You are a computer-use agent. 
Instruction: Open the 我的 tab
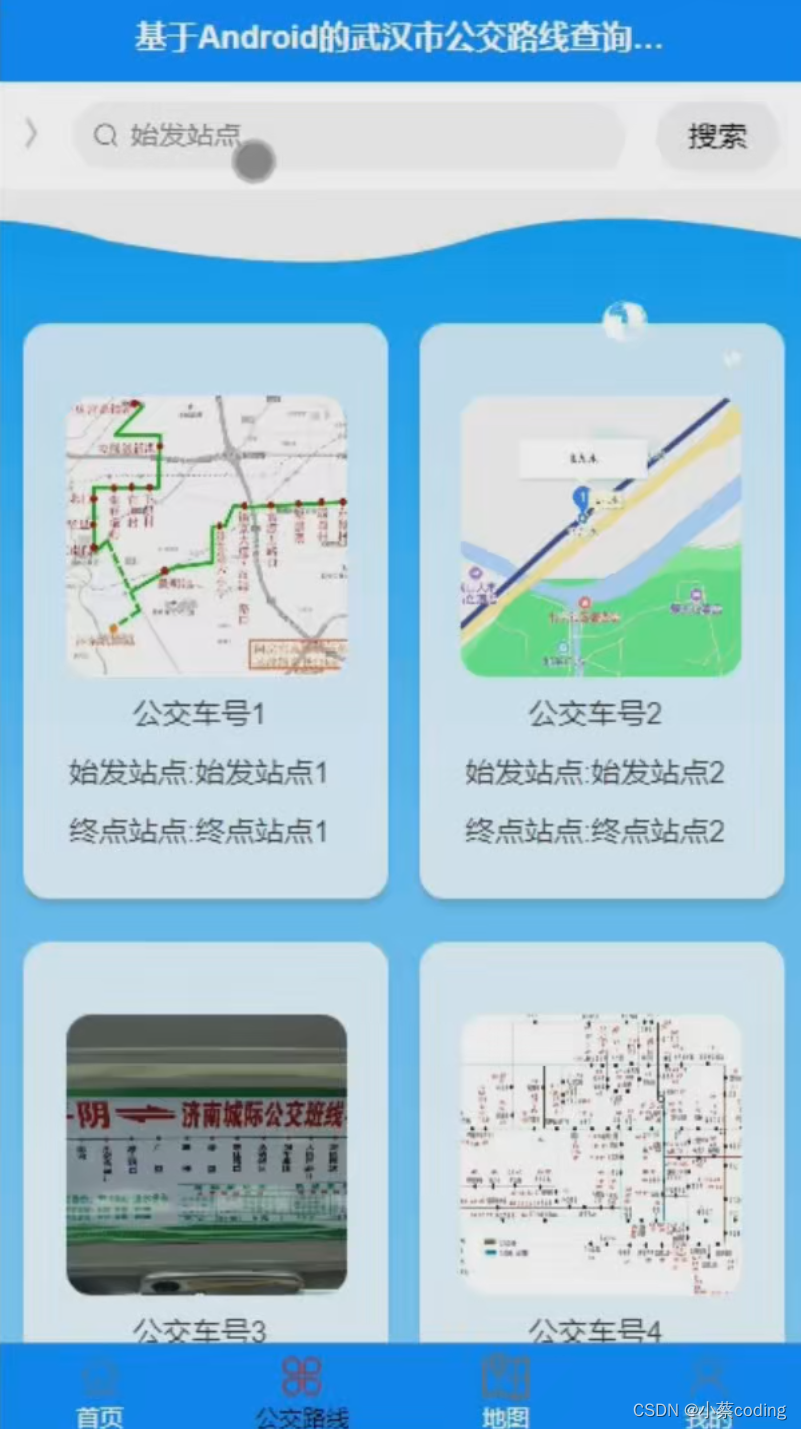[706, 1390]
